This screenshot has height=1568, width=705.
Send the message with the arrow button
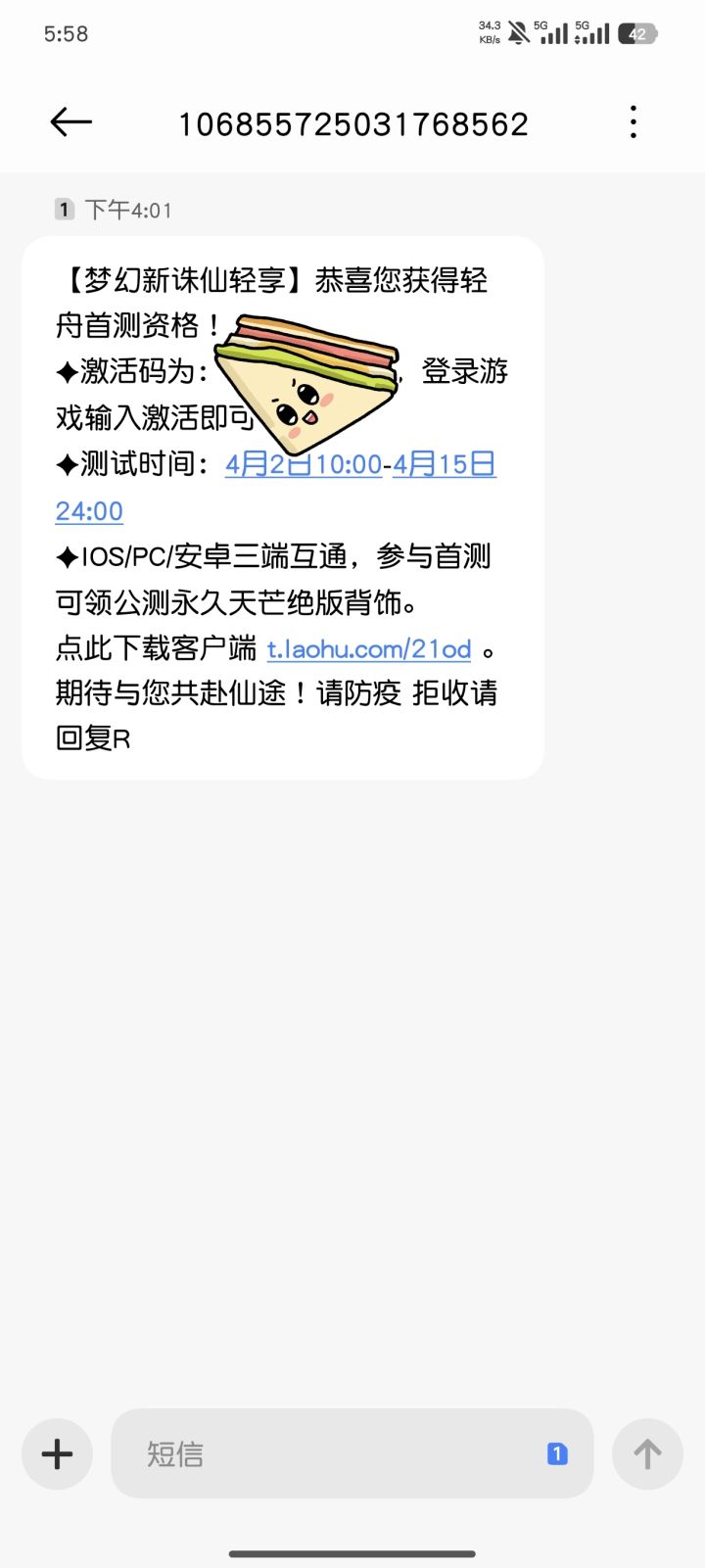pyautogui.click(x=646, y=1453)
